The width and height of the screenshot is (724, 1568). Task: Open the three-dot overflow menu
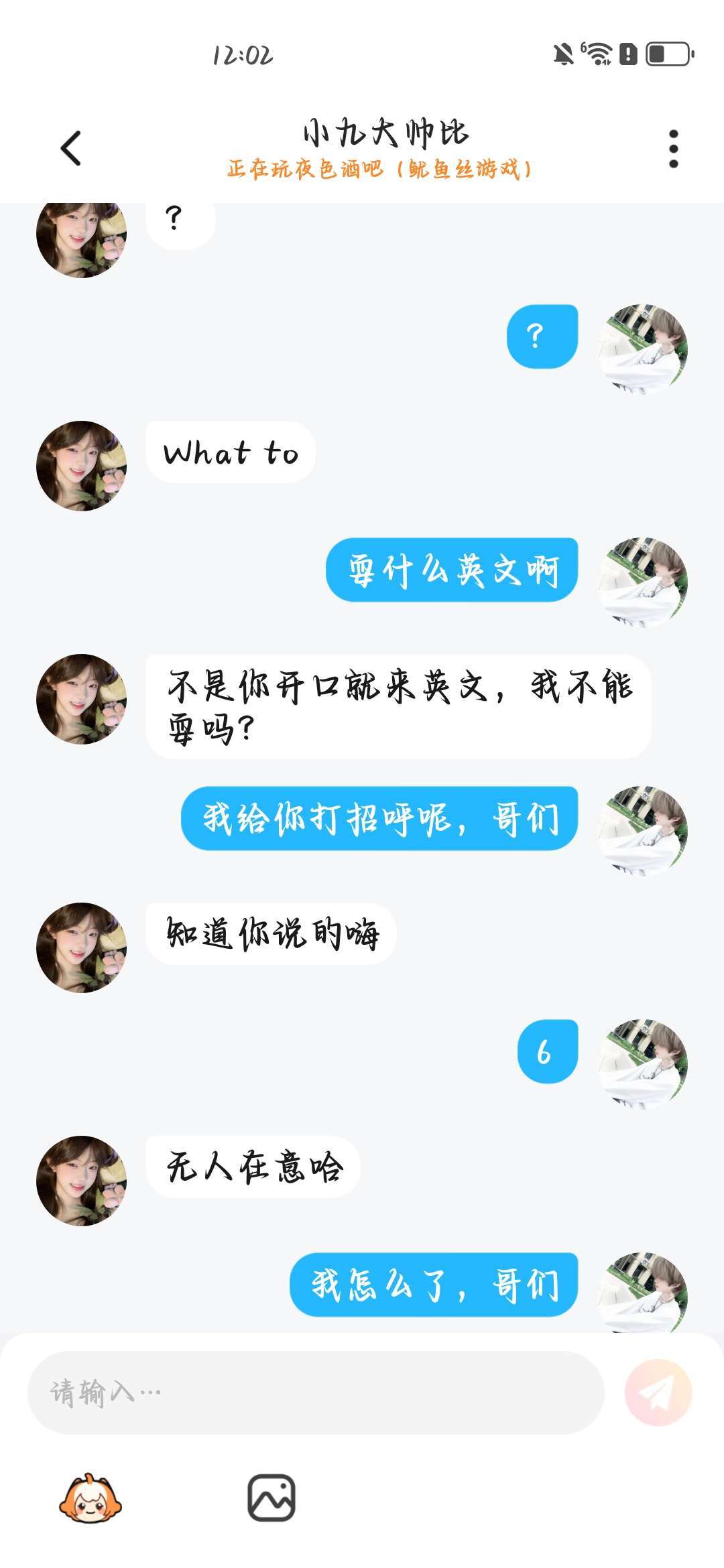[x=673, y=149]
